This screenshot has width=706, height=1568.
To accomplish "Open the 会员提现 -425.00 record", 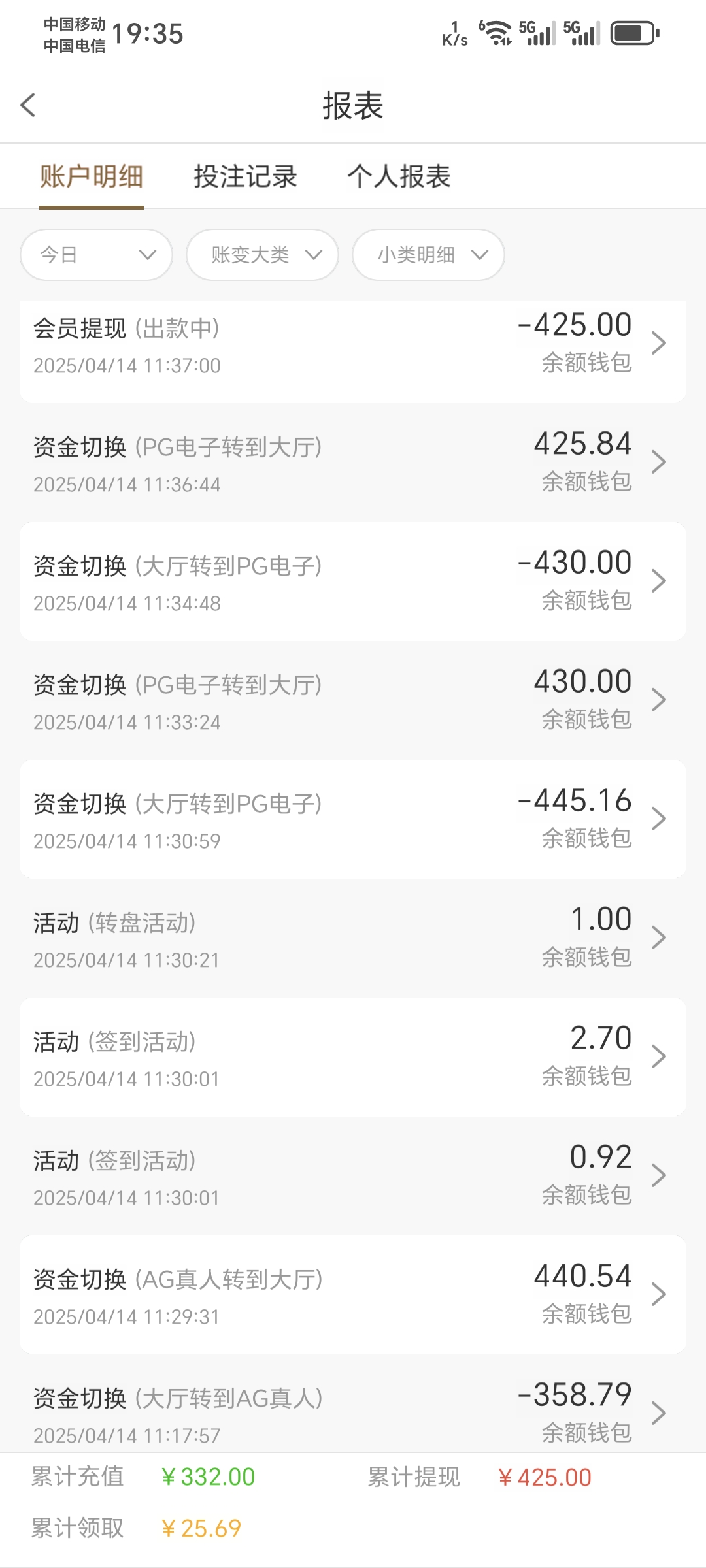I will click(x=353, y=344).
